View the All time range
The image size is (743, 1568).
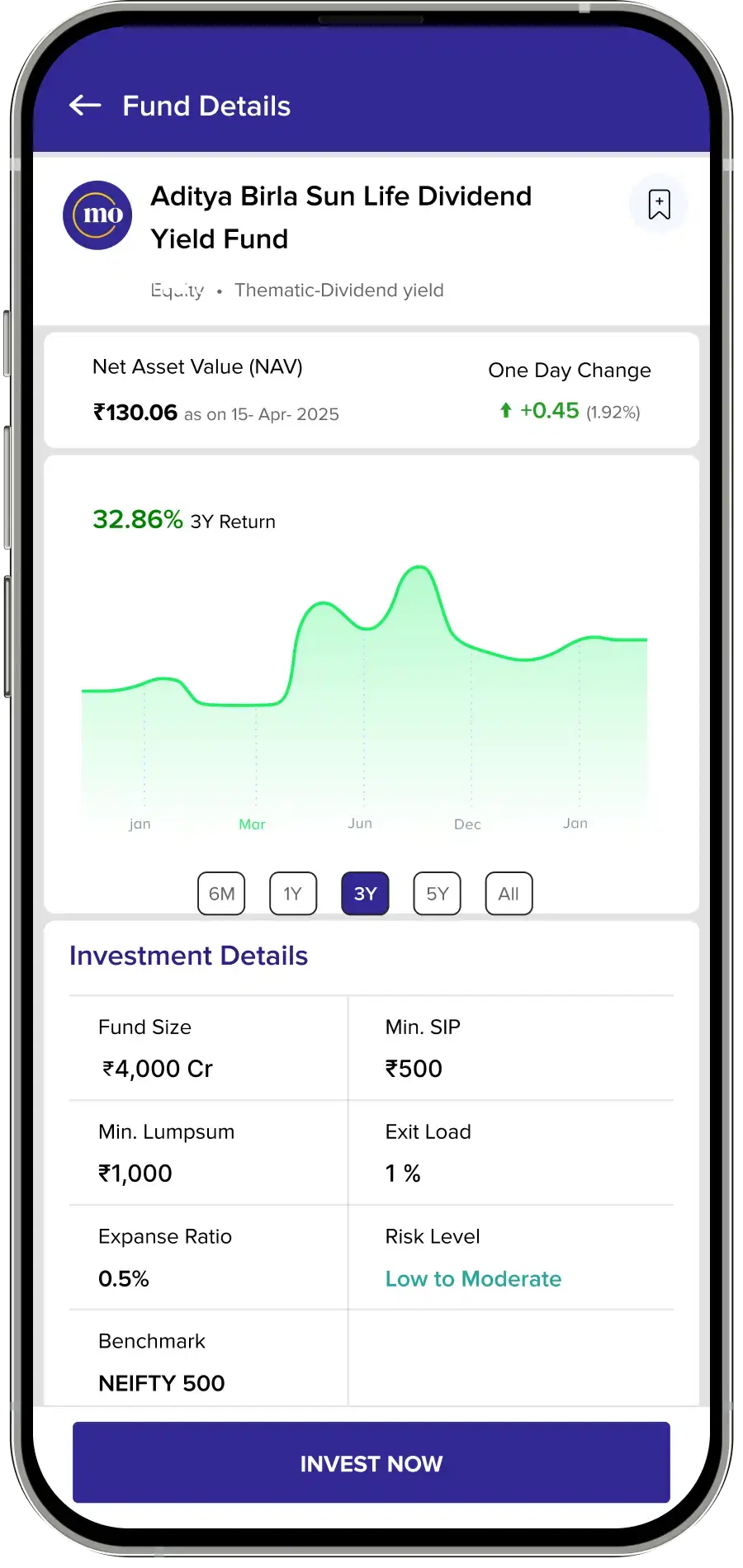(x=509, y=894)
